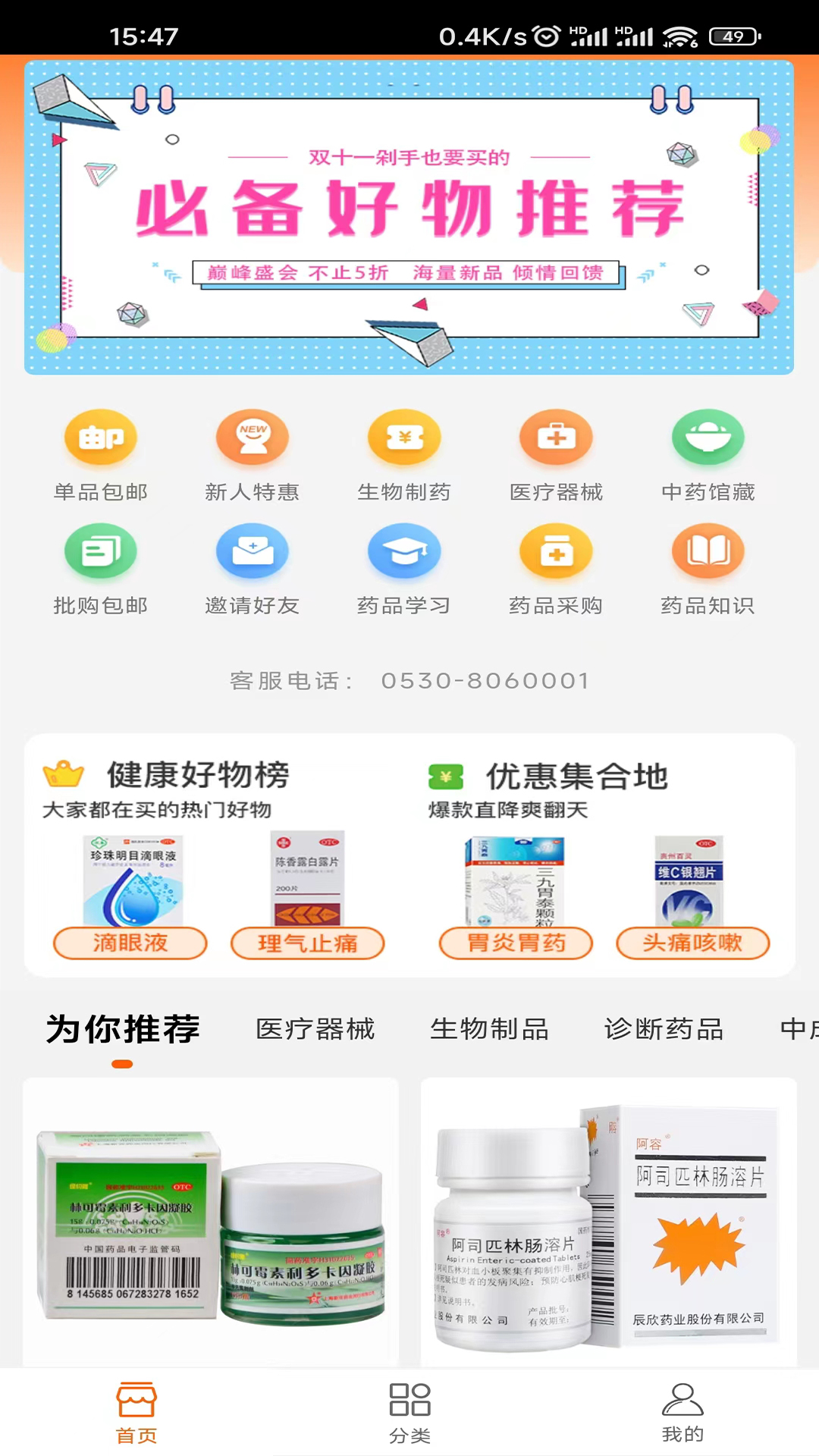This screenshot has width=819, height=1456.
Task: Open the 分类 category tab at bottom
Action: tap(409, 1410)
